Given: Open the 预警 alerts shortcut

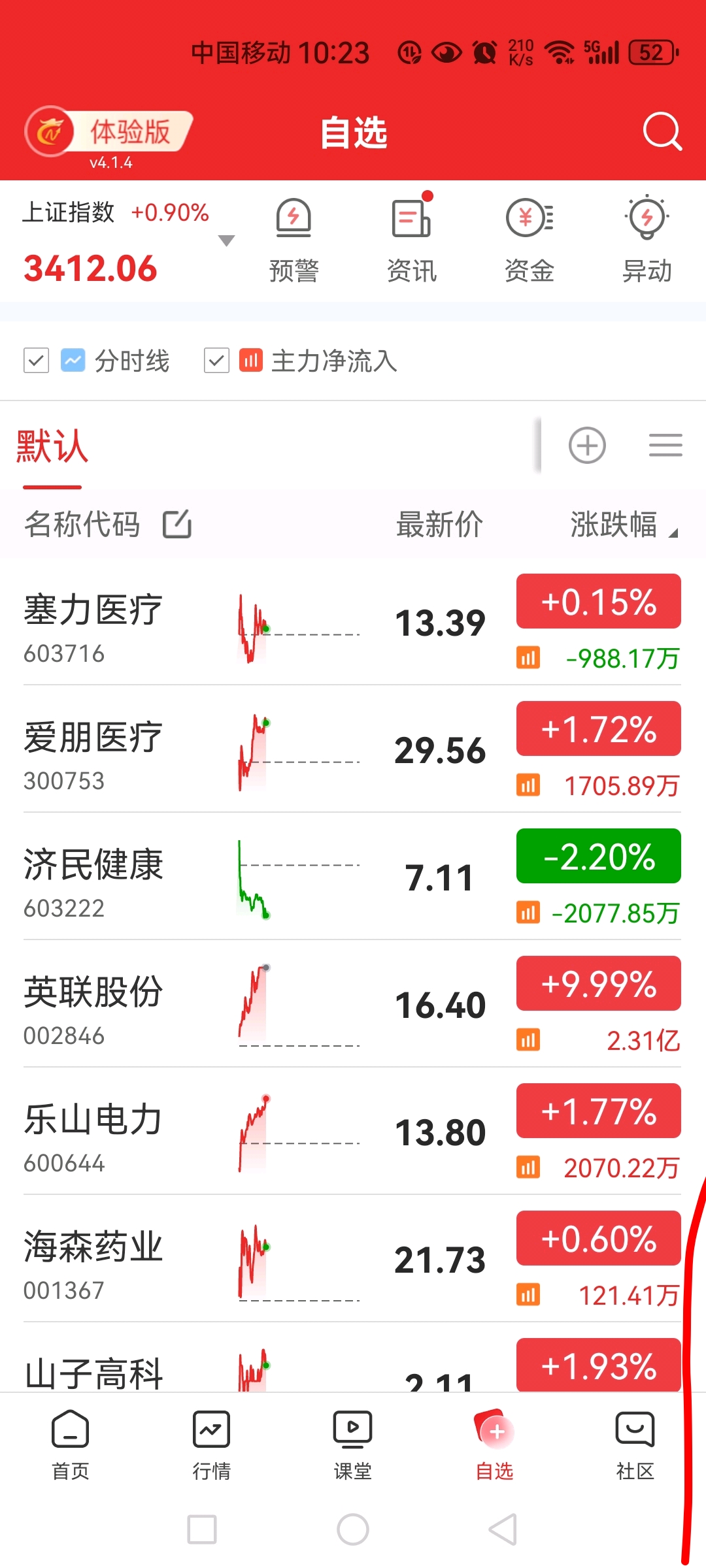Looking at the screenshot, I should click(x=294, y=240).
